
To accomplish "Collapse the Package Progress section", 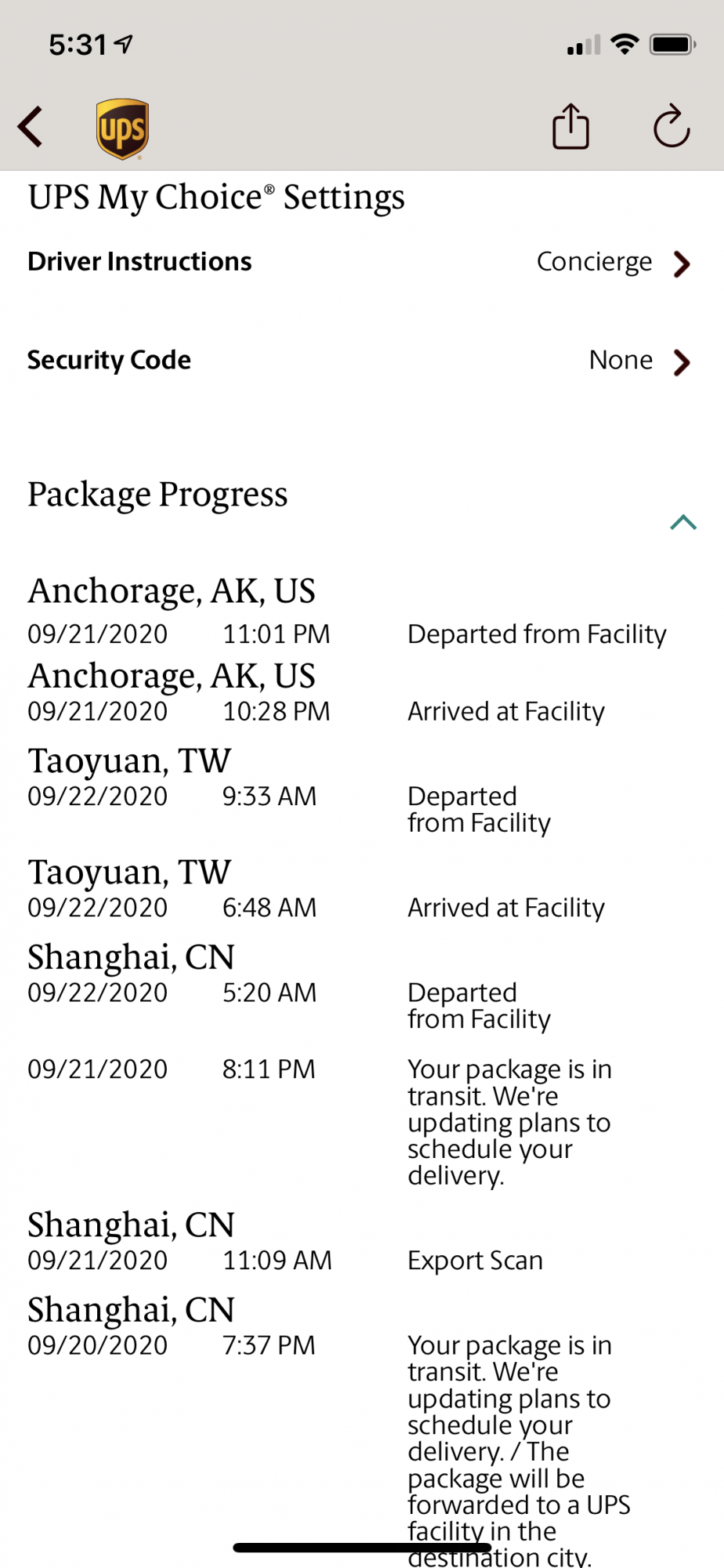I will coord(683,522).
